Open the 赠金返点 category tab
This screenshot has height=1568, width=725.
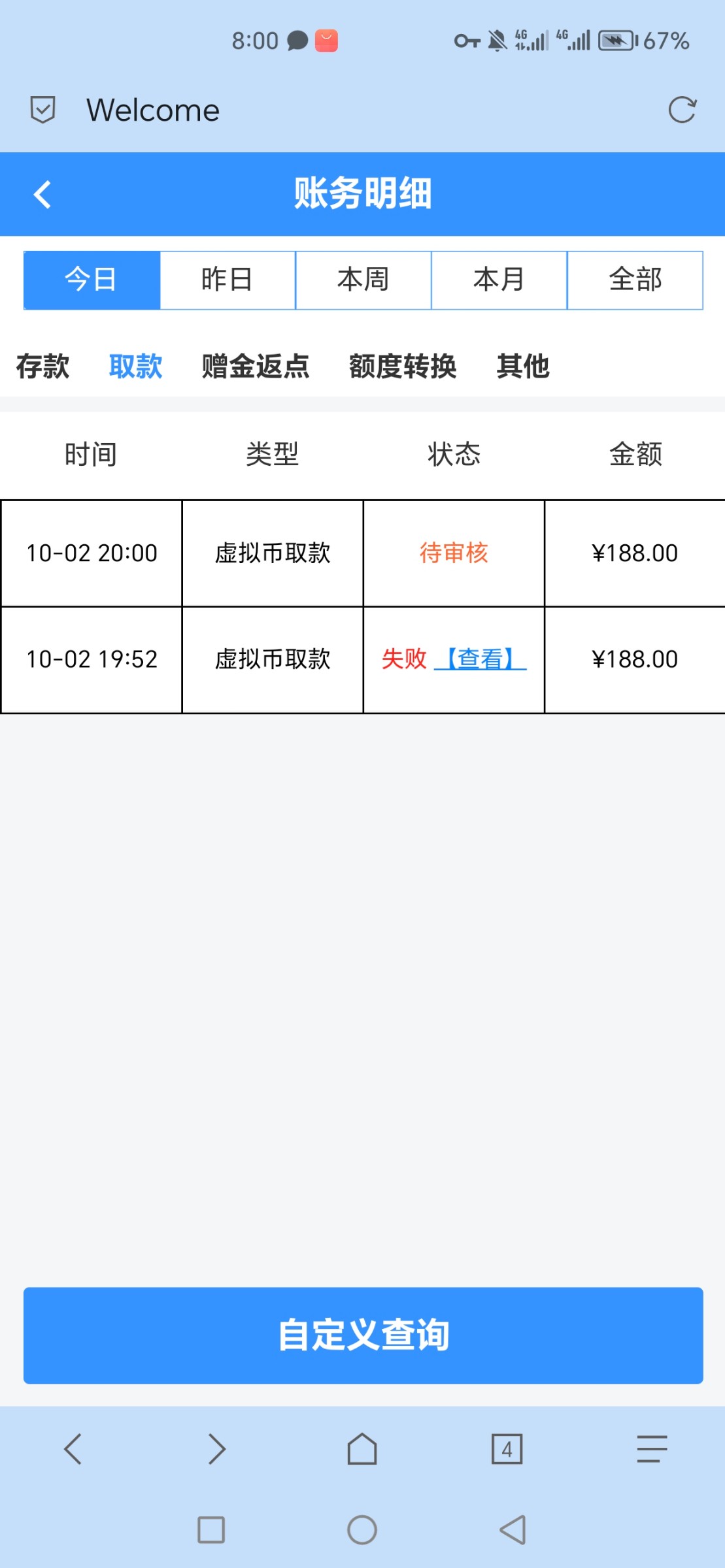(x=256, y=366)
